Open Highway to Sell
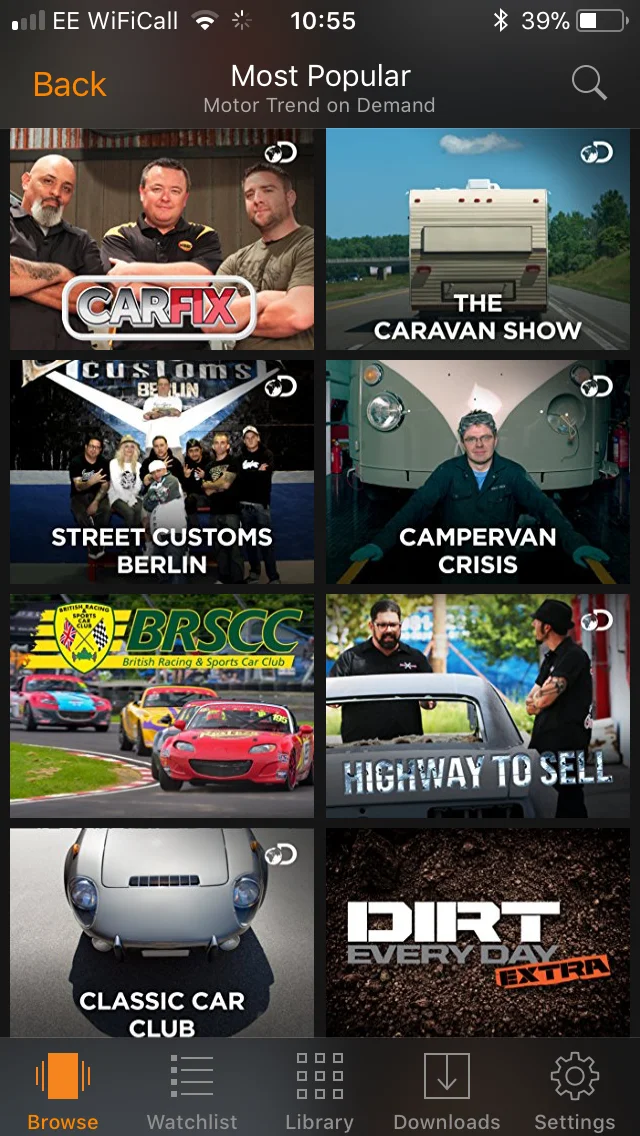The height and width of the screenshot is (1136, 640). point(478,706)
